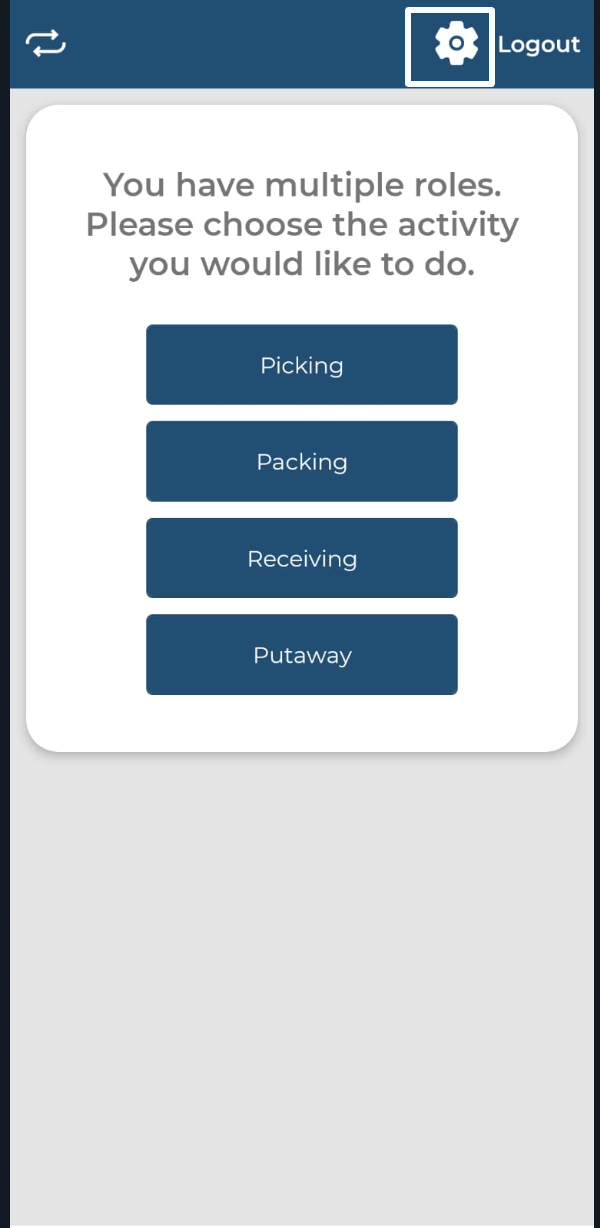Select the Packing activity

302,462
